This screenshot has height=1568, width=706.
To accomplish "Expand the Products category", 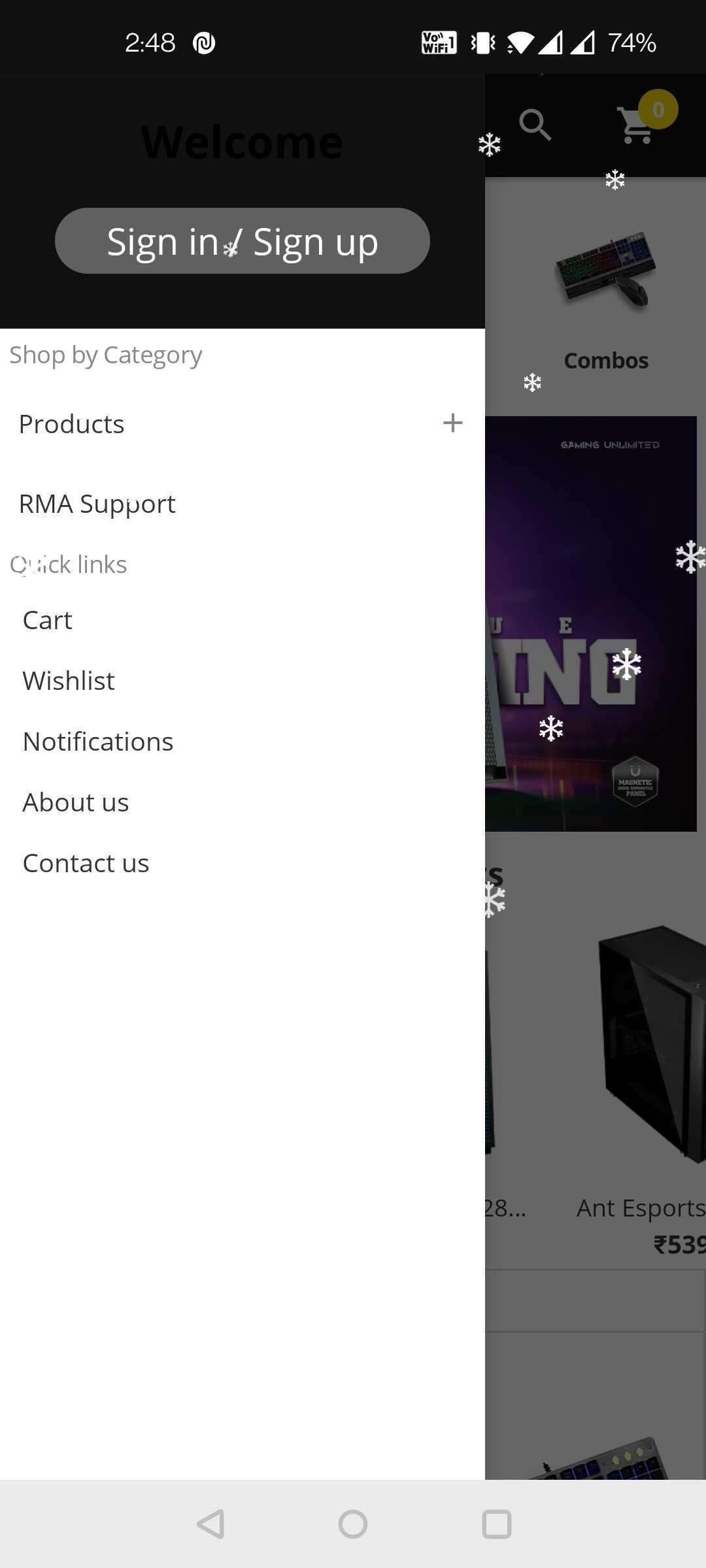I will 452,423.
